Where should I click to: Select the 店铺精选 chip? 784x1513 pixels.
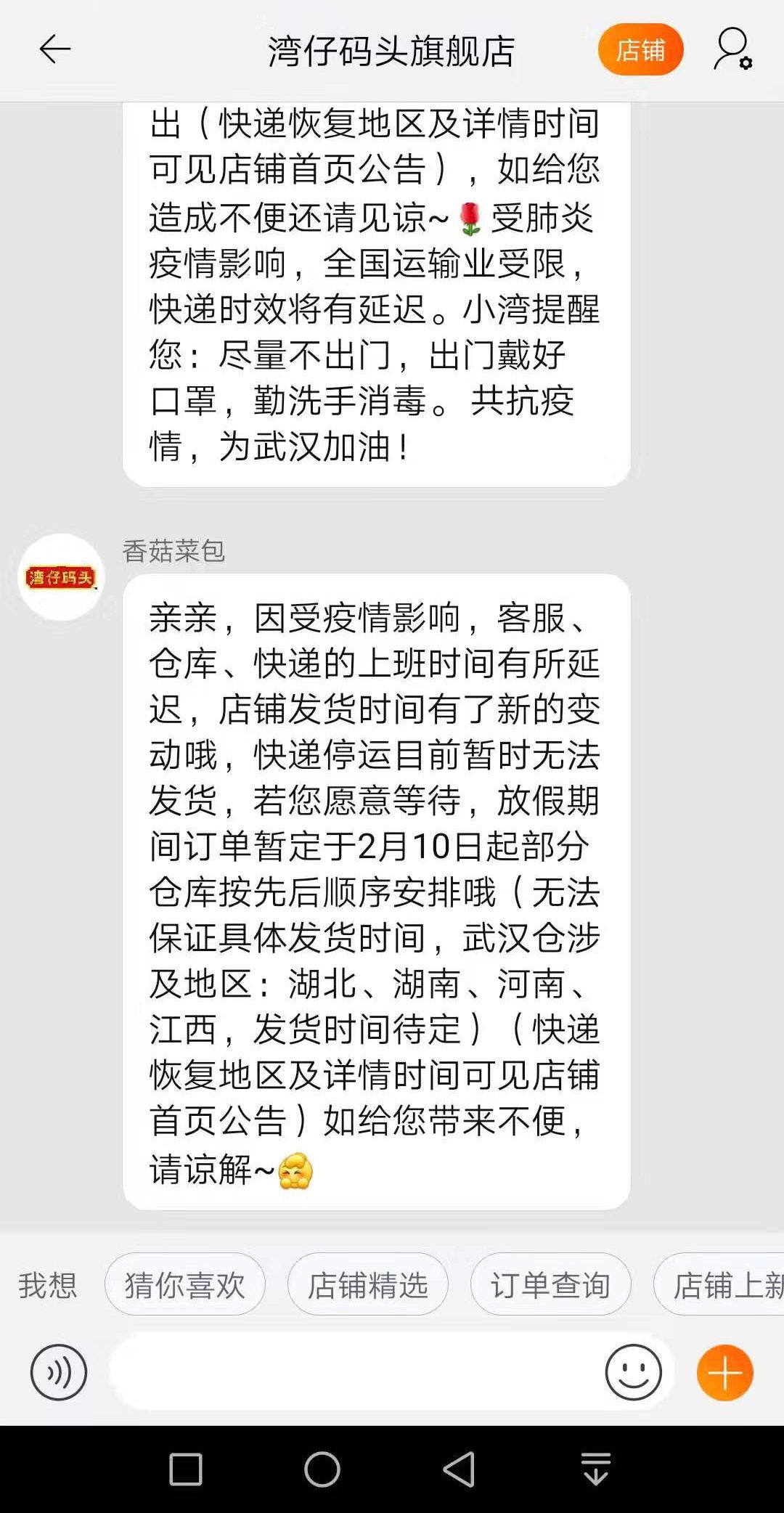[x=367, y=1286]
